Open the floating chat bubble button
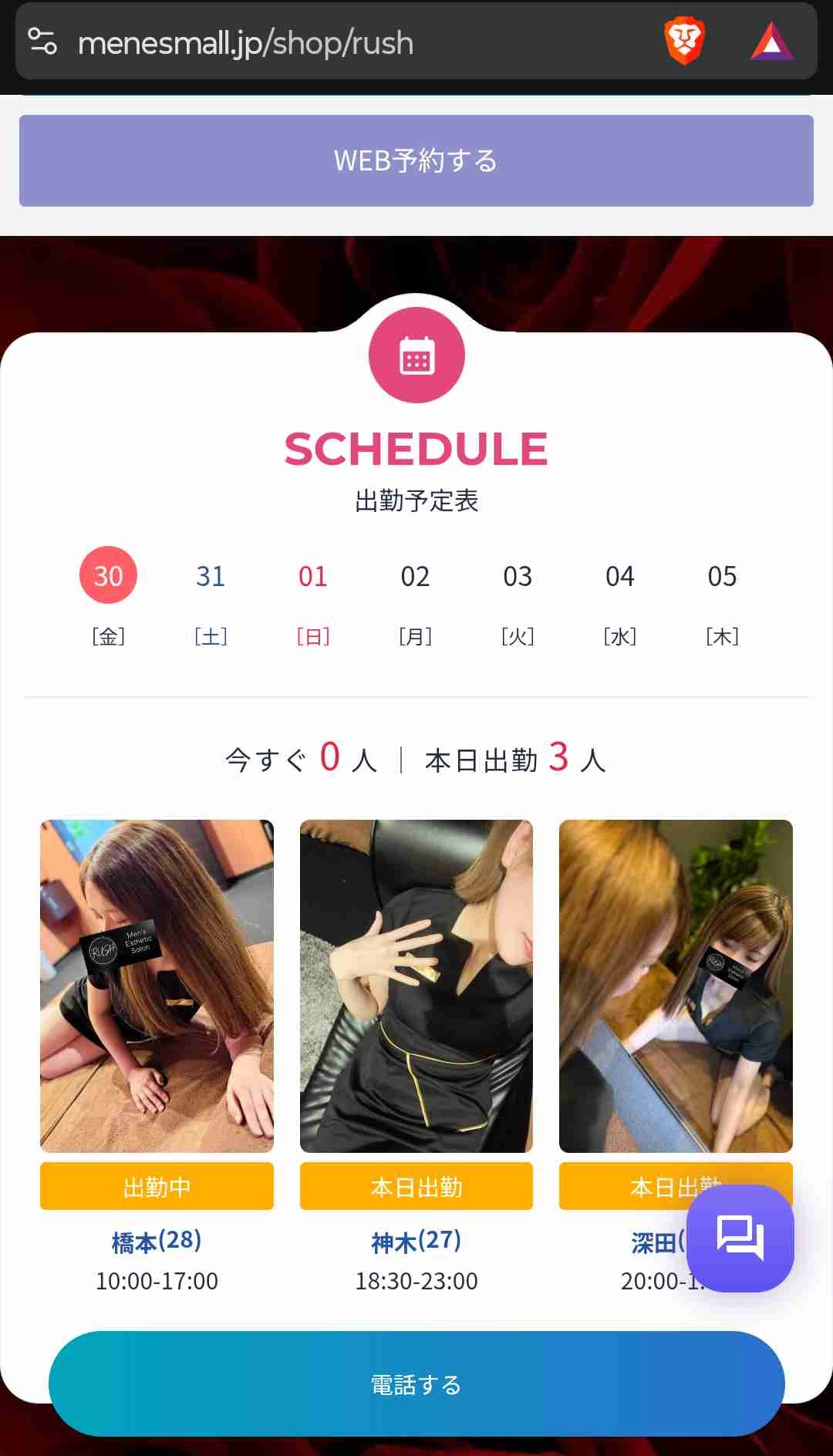This screenshot has width=833, height=1456. (x=740, y=1238)
